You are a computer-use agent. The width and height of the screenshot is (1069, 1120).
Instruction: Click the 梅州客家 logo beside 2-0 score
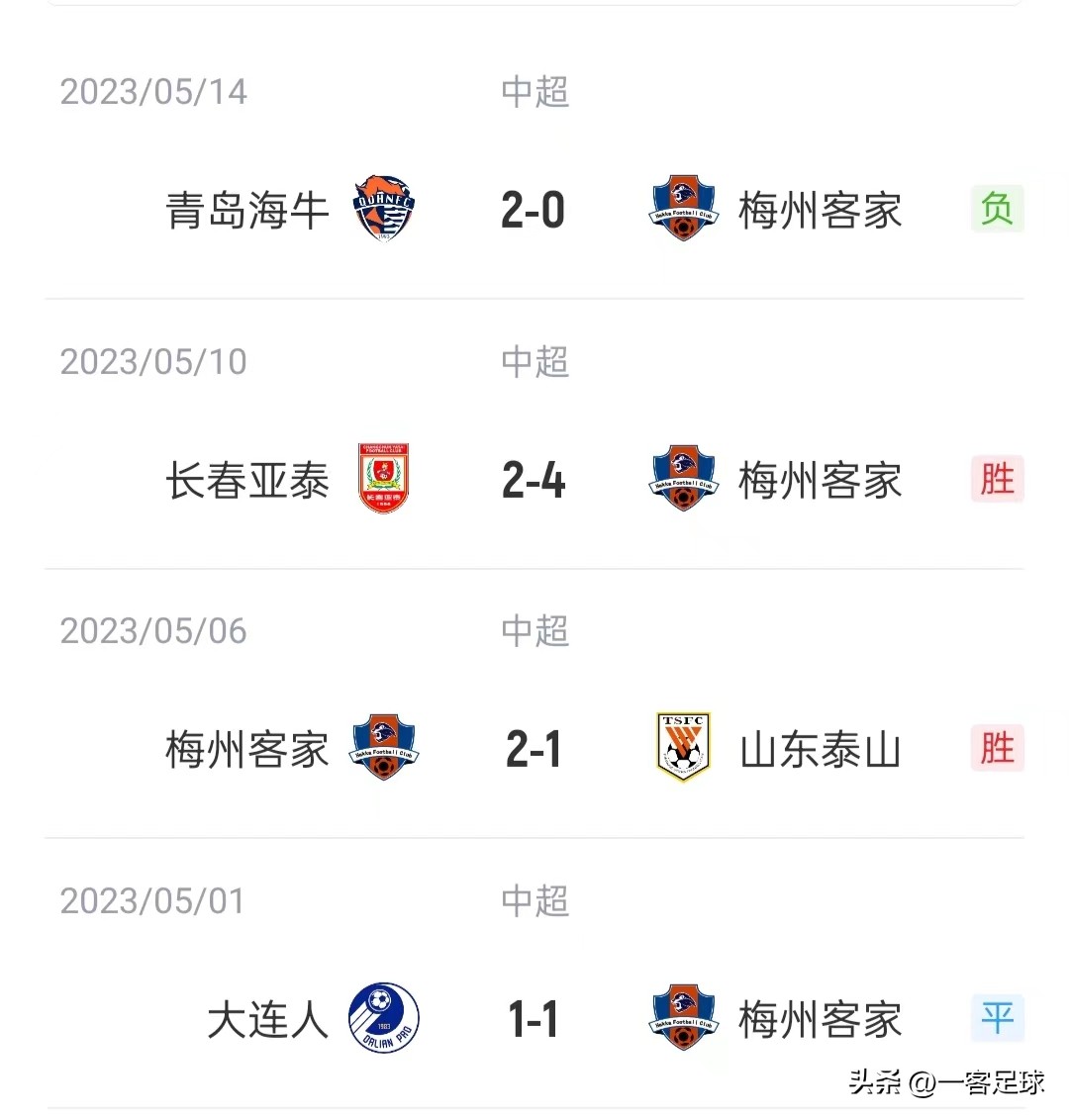coord(683,207)
